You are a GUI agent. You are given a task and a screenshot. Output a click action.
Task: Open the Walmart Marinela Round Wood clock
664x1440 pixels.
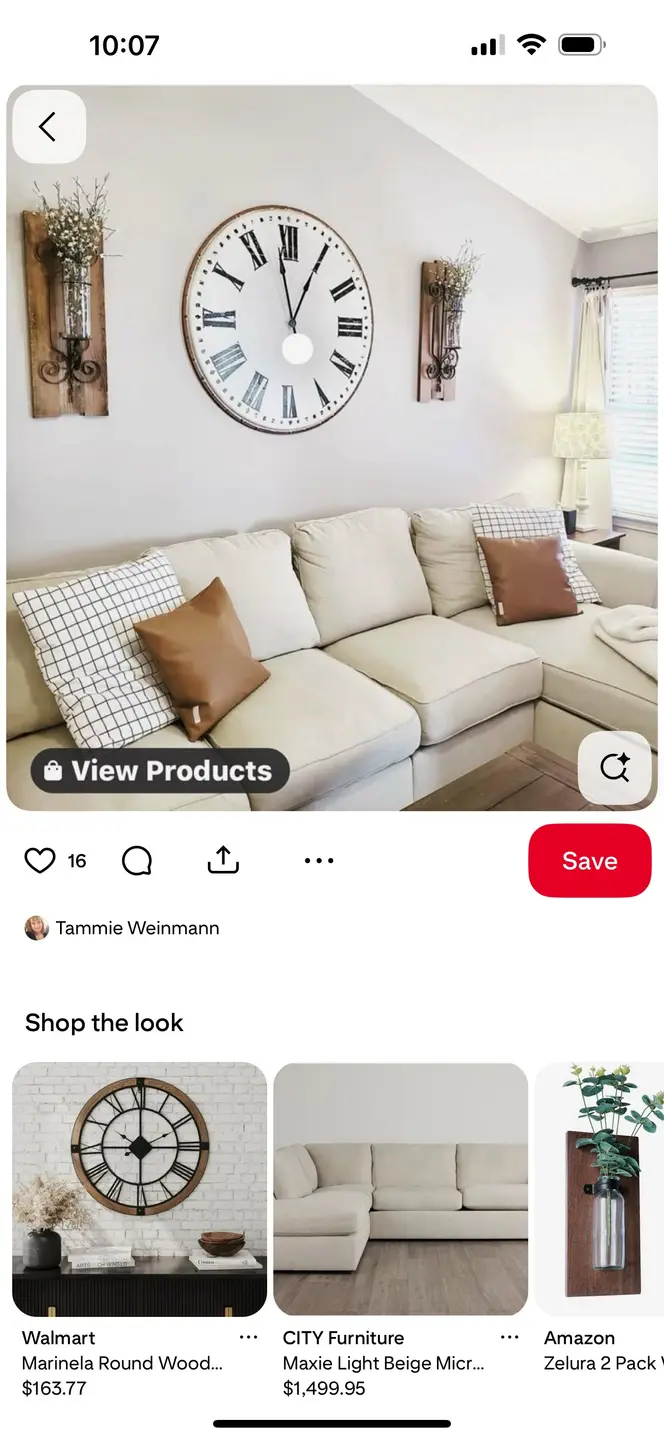(x=140, y=1189)
